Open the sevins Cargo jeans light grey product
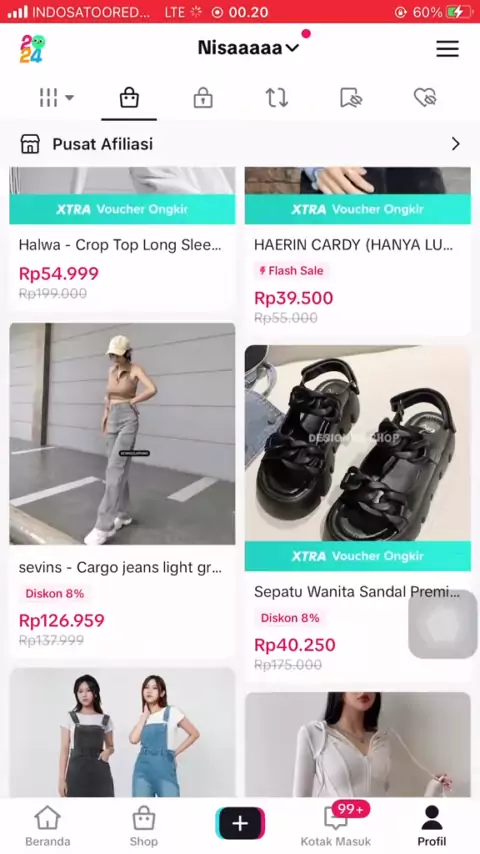Image resolution: width=480 pixels, height=854 pixels. click(122, 490)
